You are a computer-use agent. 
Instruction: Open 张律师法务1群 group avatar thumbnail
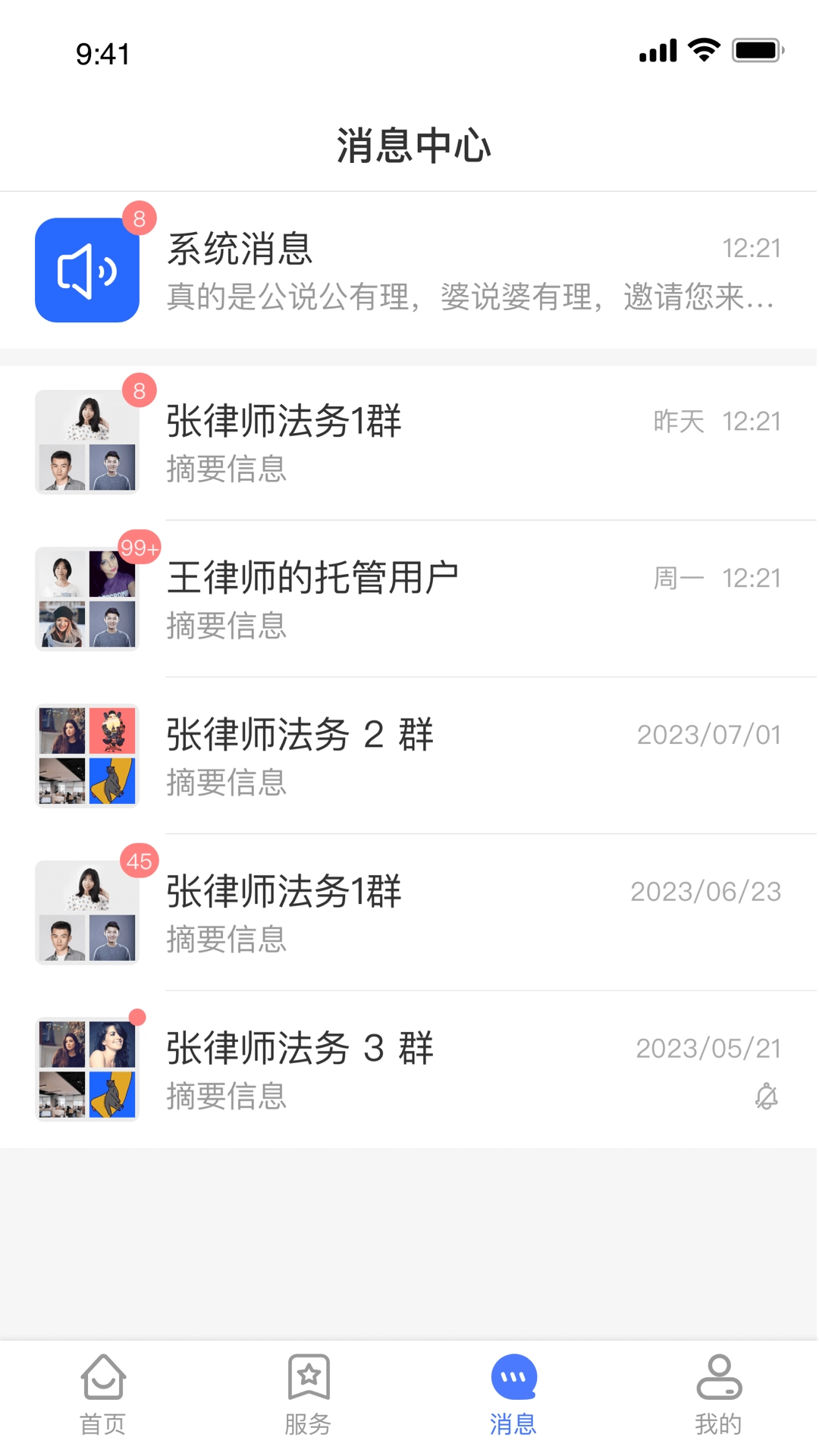[x=86, y=444]
